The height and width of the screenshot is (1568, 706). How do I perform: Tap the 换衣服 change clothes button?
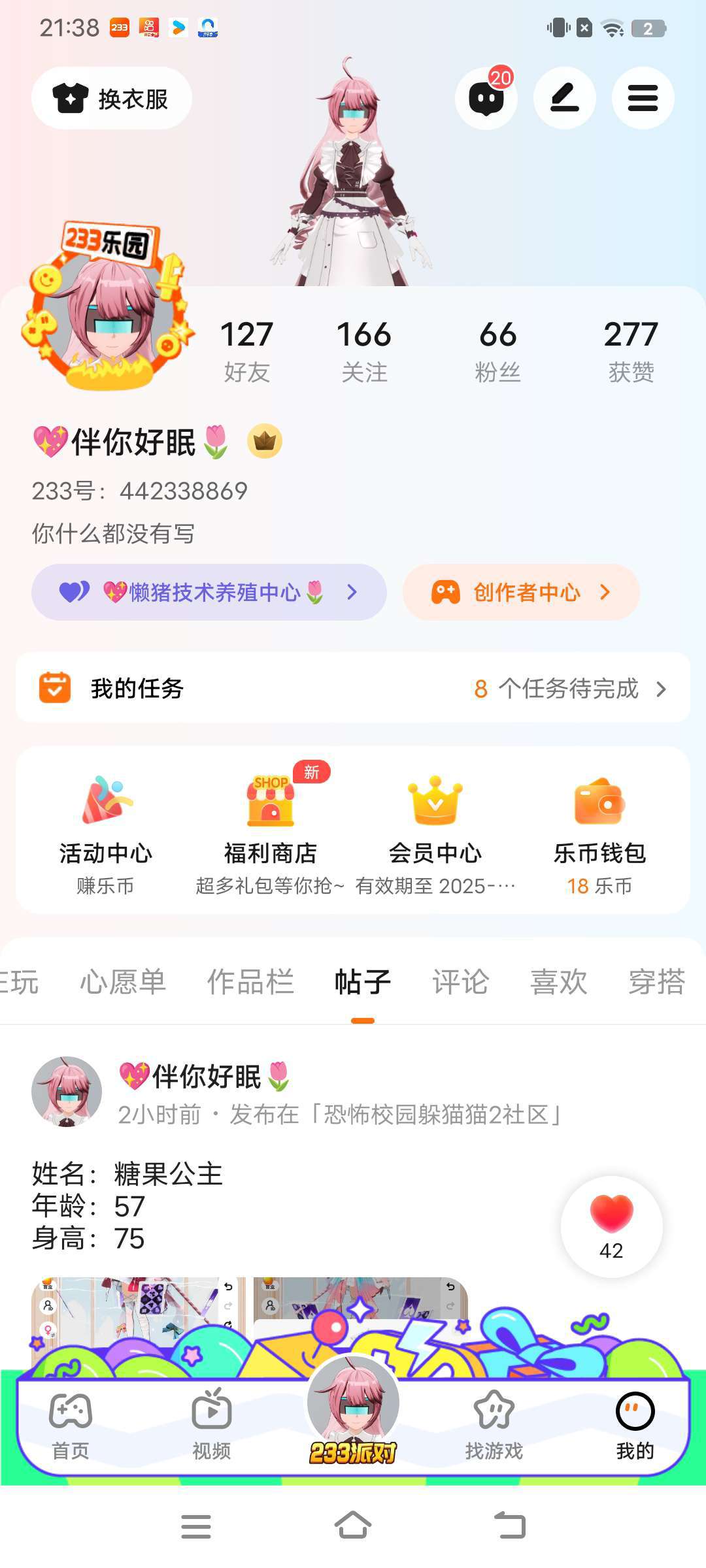tap(112, 99)
